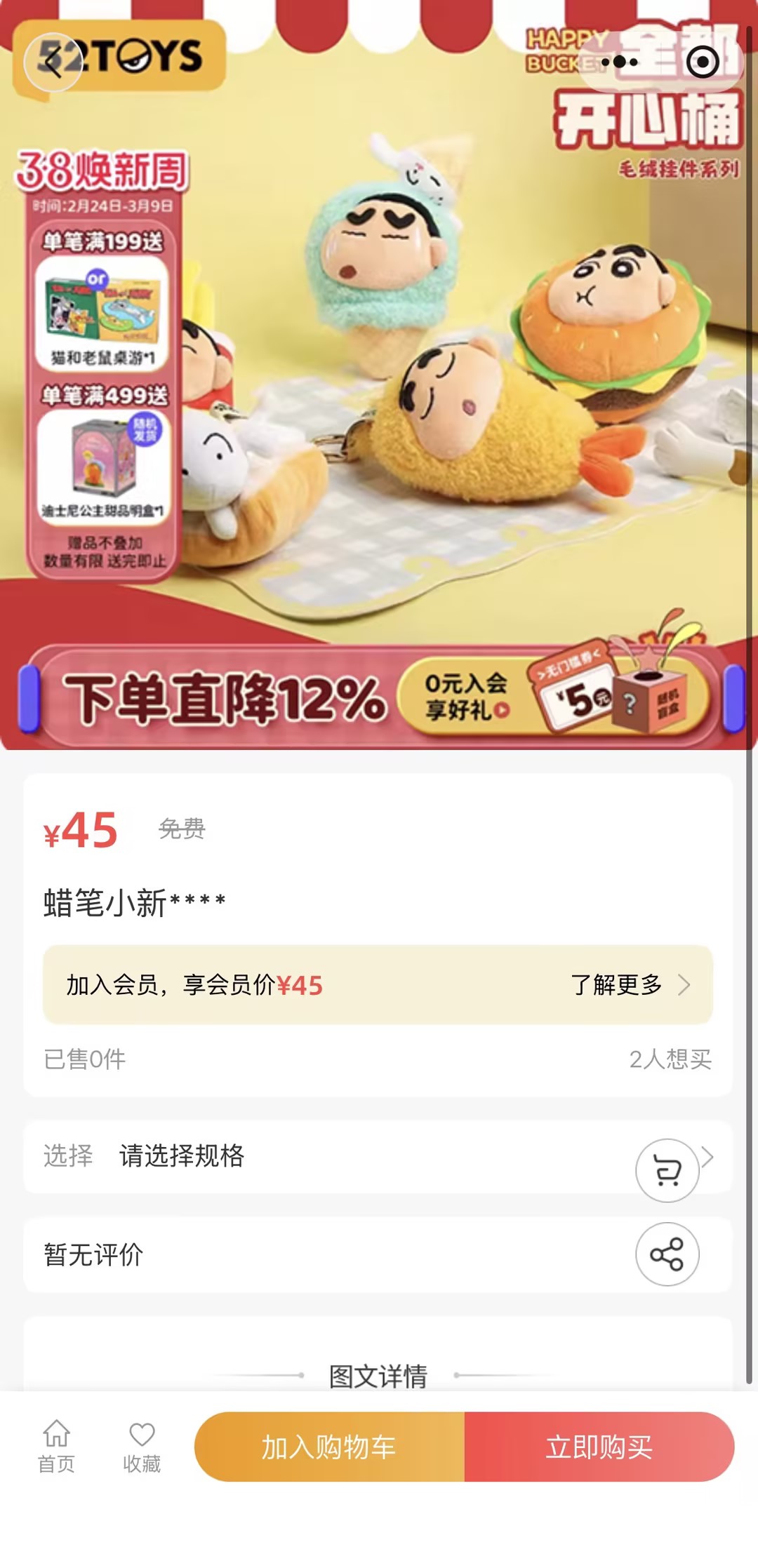Go to the 首页 home tab
Screen dimensions: 758x1568
point(56,1447)
